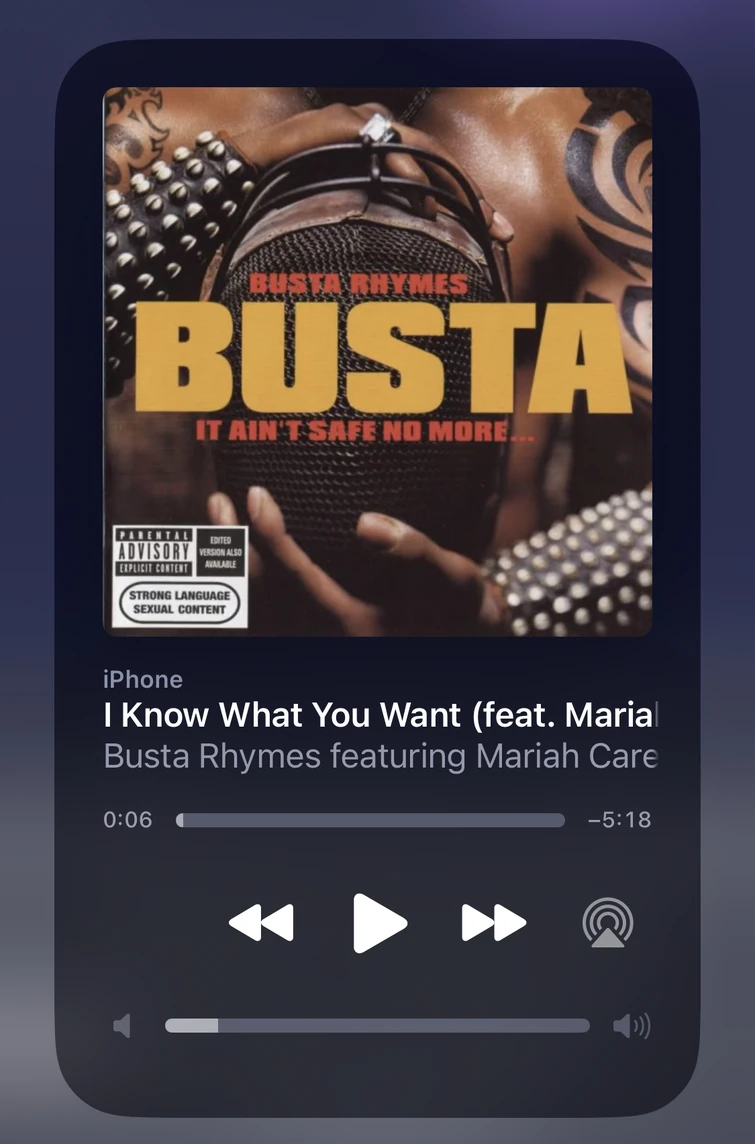The width and height of the screenshot is (755, 1144).
Task: Play I Know What You Want
Action: point(380,923)
